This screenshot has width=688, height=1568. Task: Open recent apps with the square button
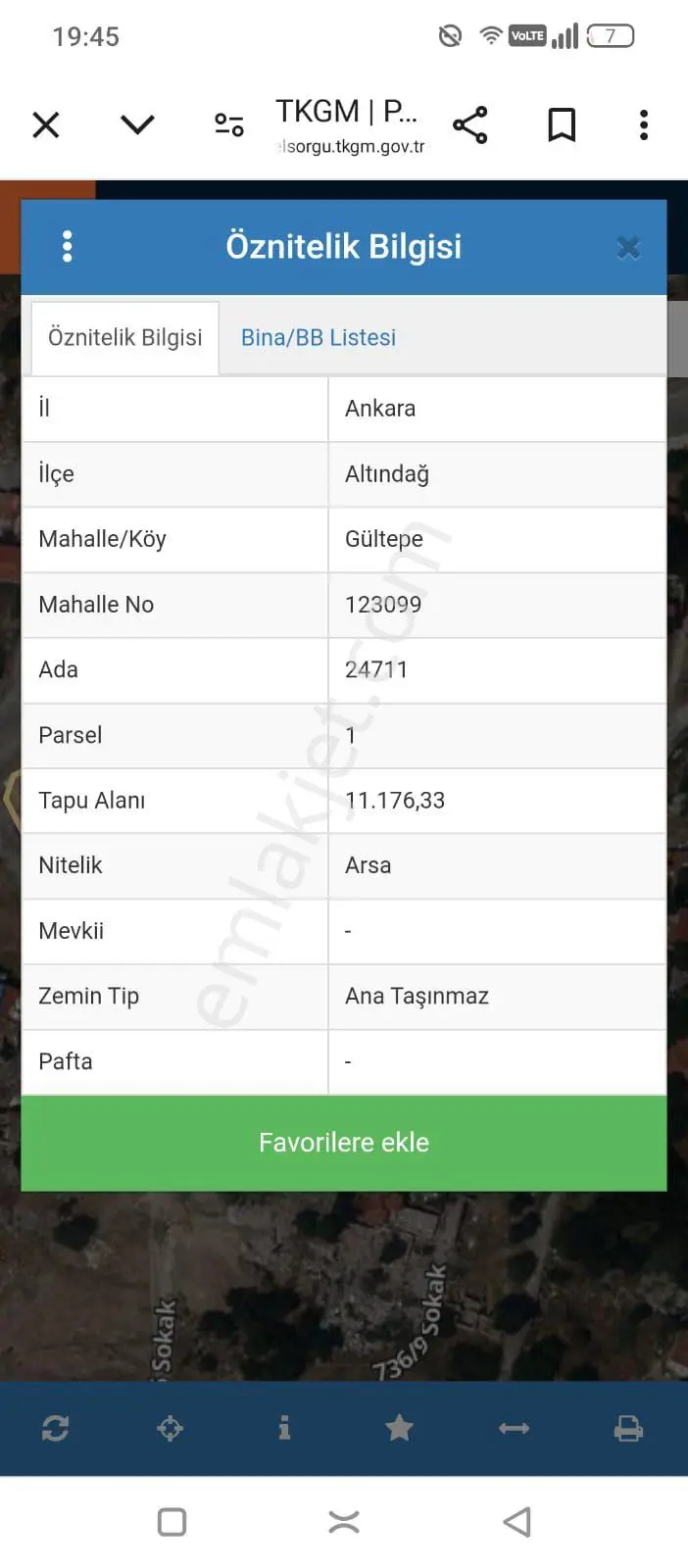tap(172, 1522)
